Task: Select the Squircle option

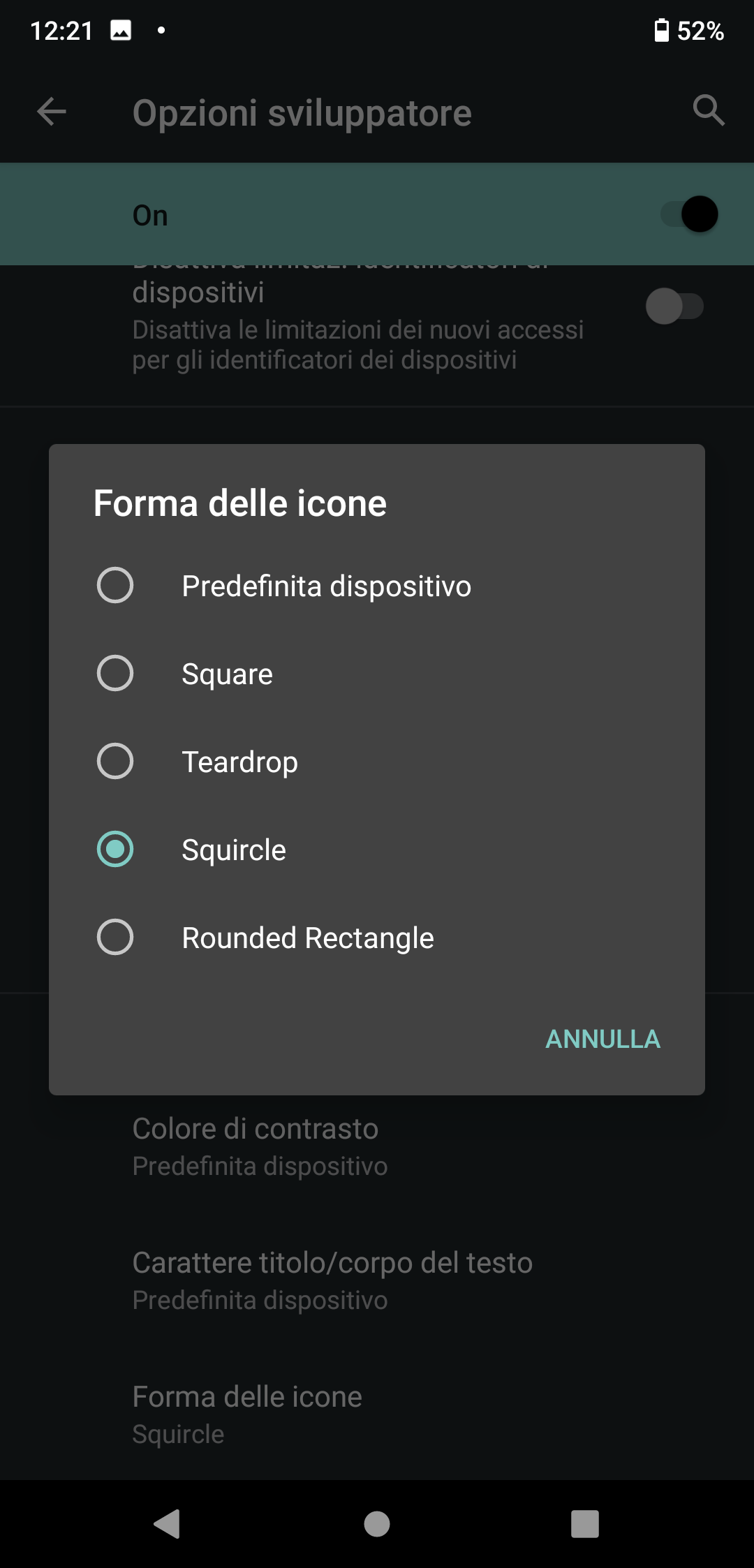Action: coord(377,849)
